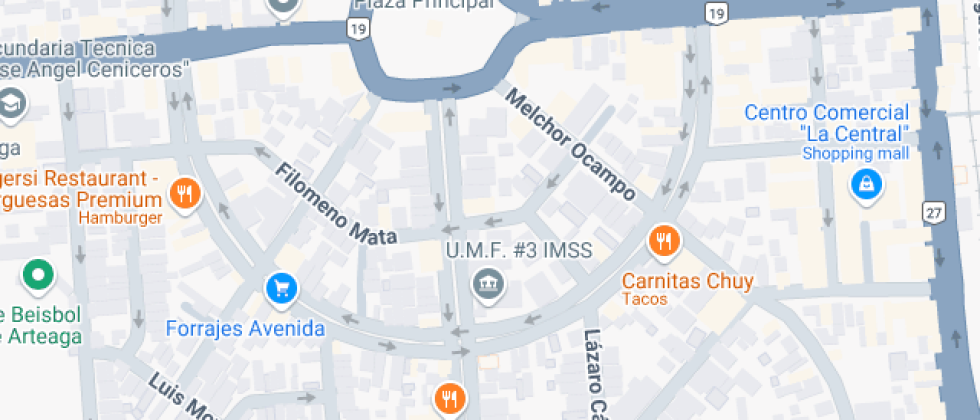Tap the school marker for Secundaria Tecnica
980x420 pixels.
[12, 103]
